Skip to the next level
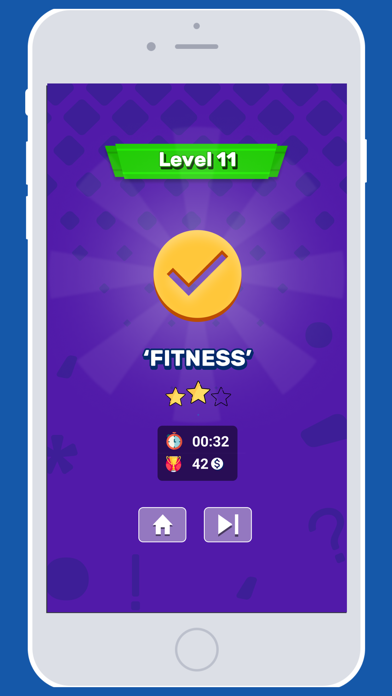Screen dimensions: 392x696 click(x=228, y=524)
